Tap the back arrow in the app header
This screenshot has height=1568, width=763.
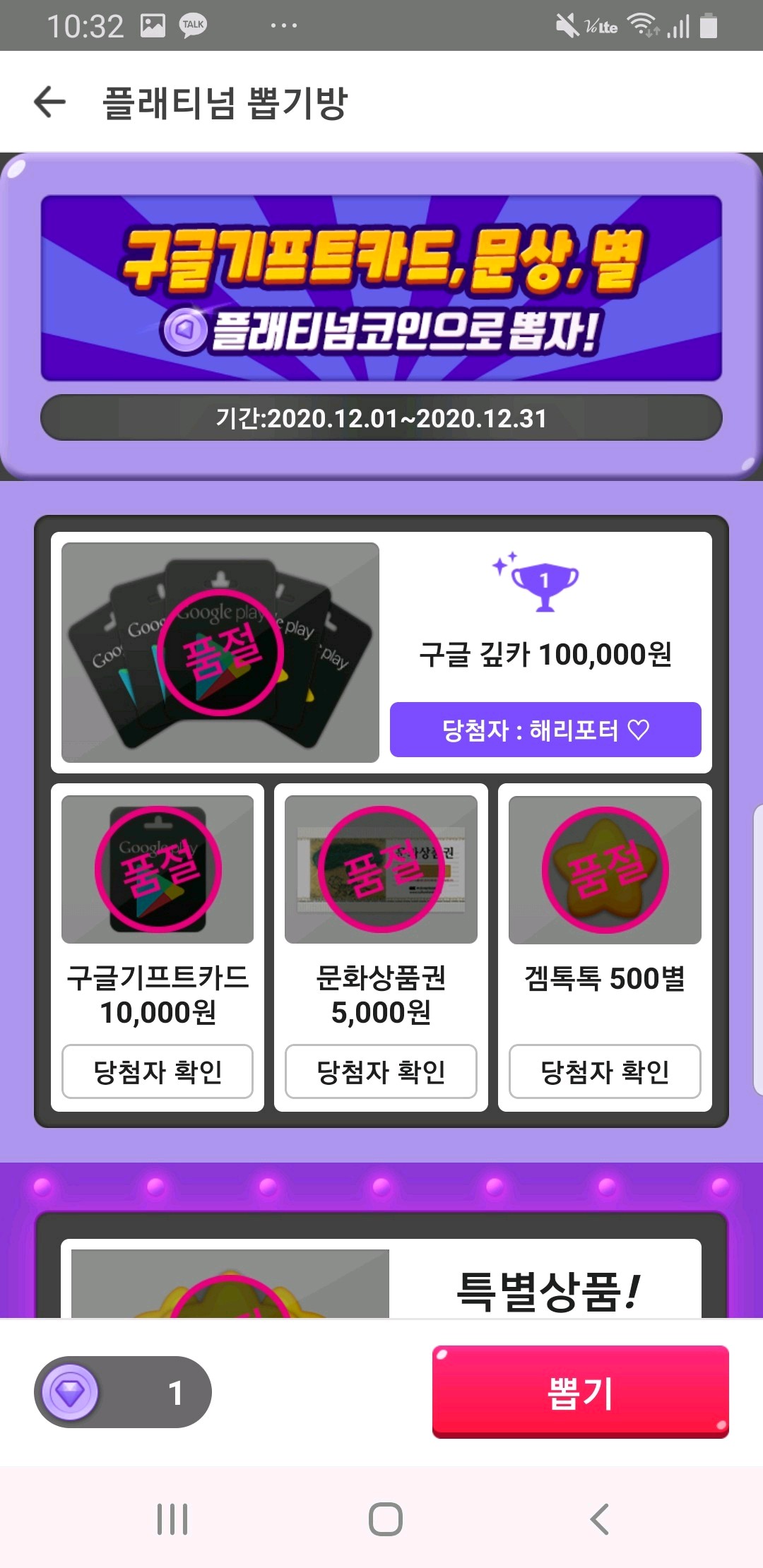click(51, 102)
